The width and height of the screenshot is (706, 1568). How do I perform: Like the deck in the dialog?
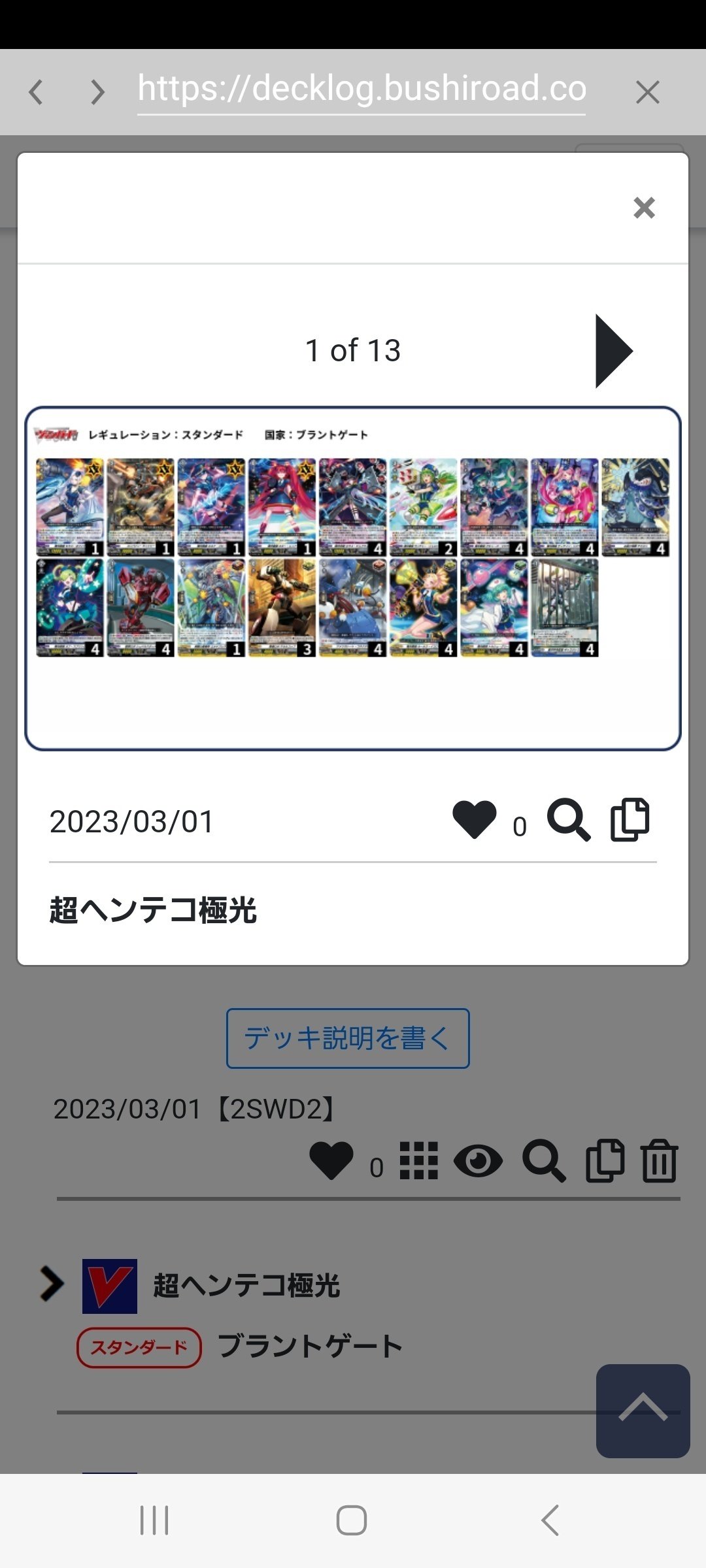pos(475,819)
